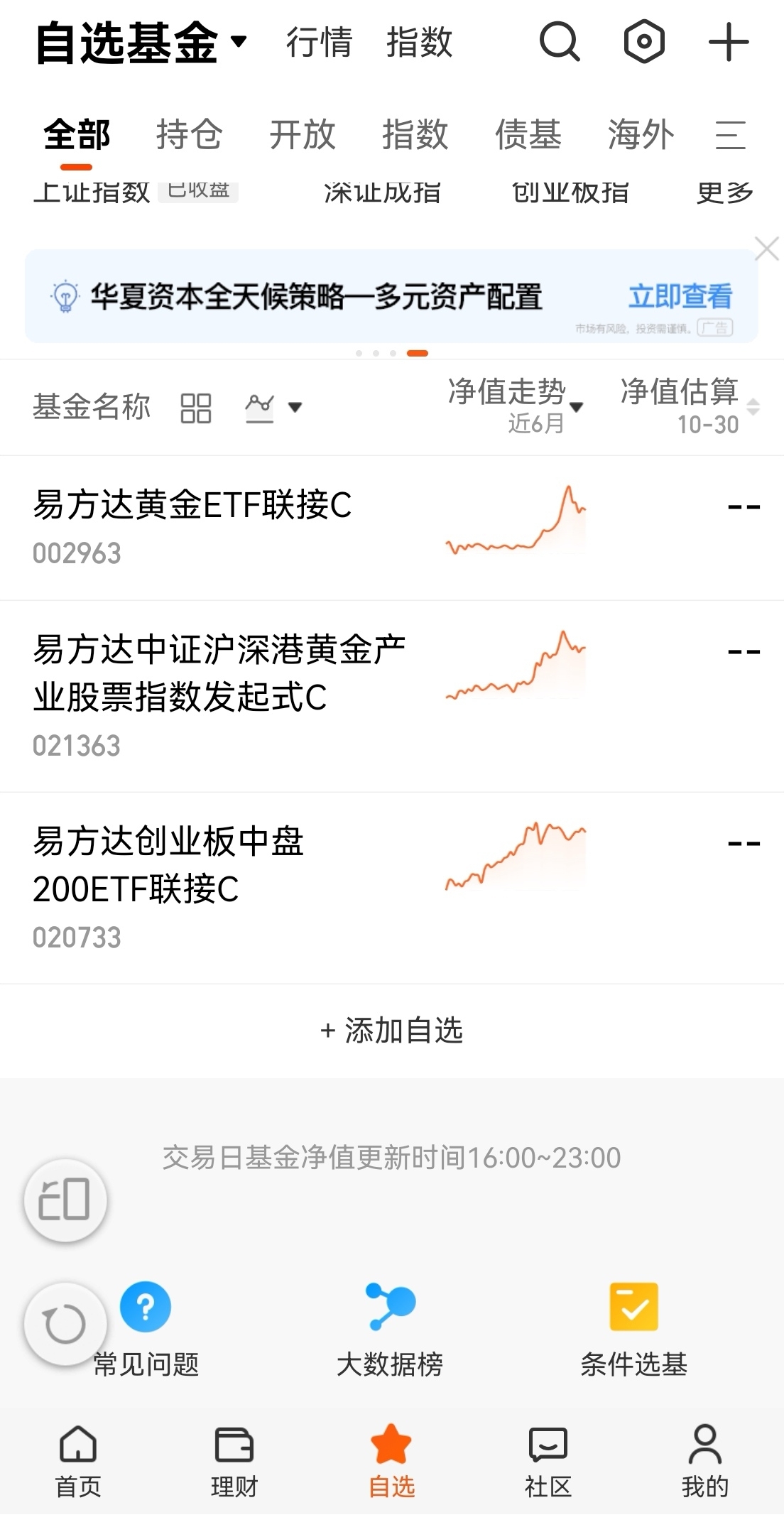Open the search icon
Screen dimensions: 784x1532
pyautogui.click(x=560, y=42)
